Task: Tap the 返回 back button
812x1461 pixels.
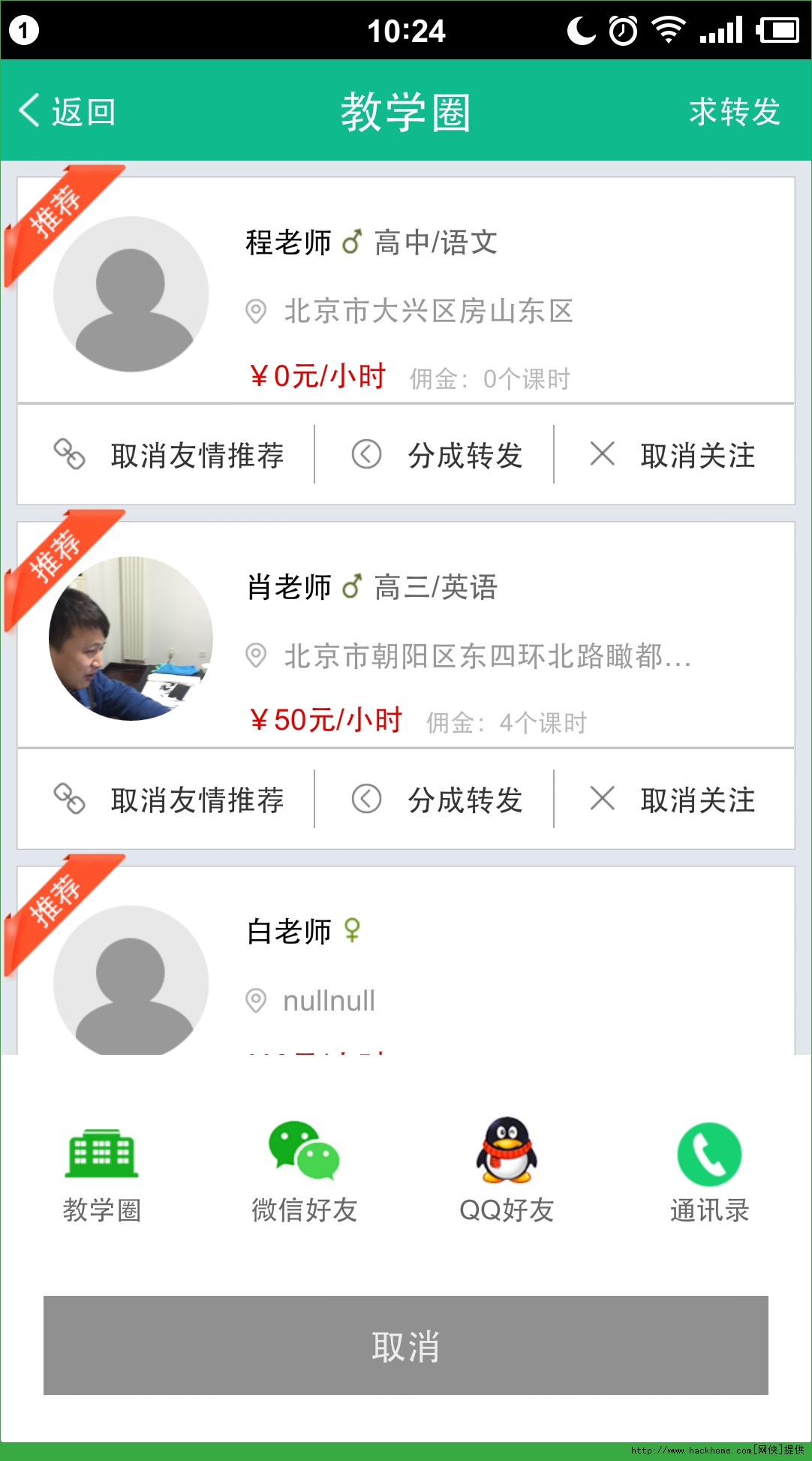Action: pyautogui.click(x=68, y=112)
